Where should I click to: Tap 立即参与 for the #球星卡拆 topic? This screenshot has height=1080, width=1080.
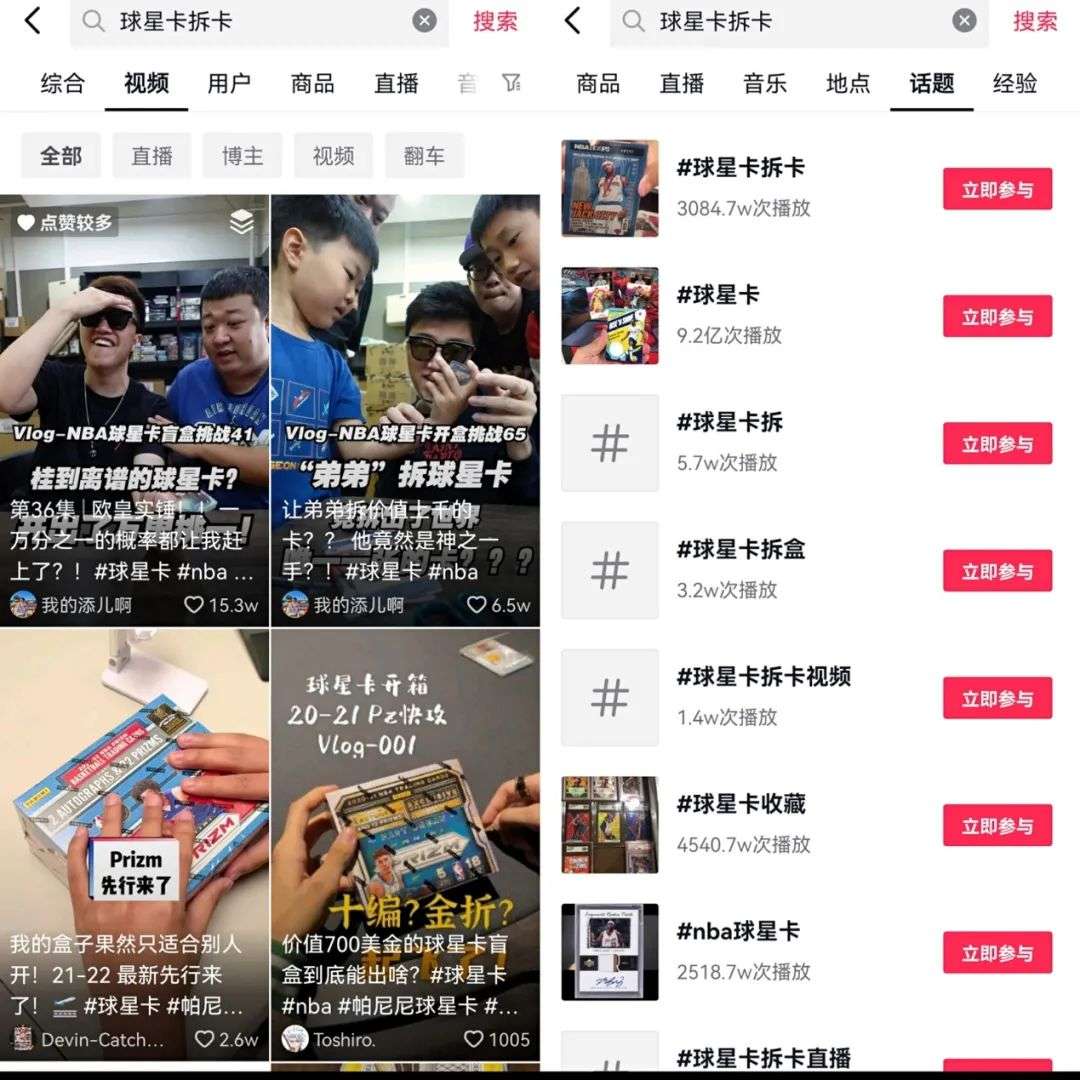click(997, 444)
